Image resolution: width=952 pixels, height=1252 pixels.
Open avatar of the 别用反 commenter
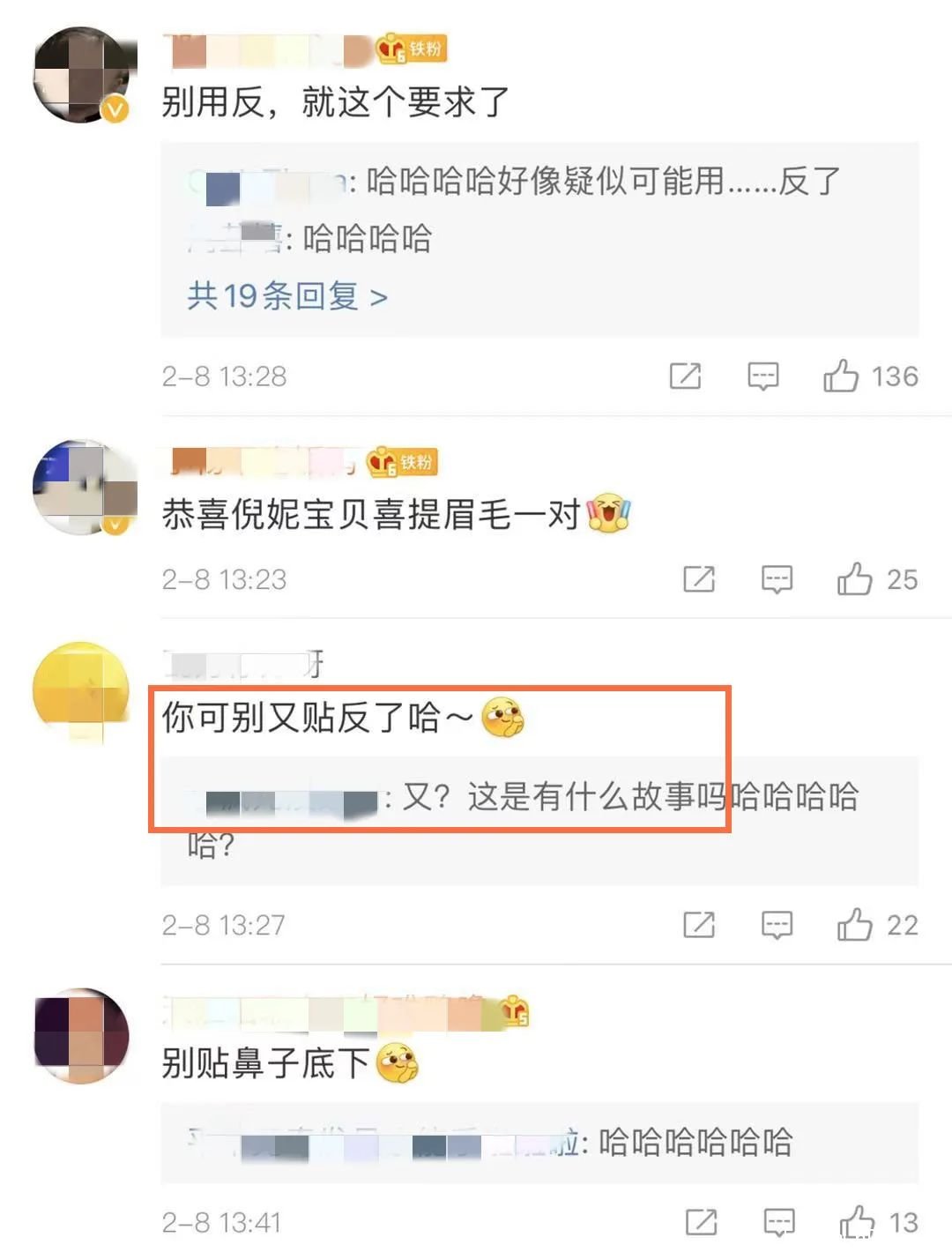point(82,76)
